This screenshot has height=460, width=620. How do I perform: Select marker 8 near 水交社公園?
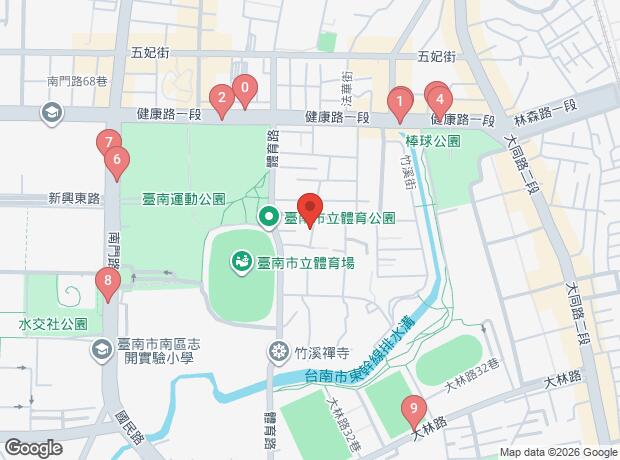point(108,285)
